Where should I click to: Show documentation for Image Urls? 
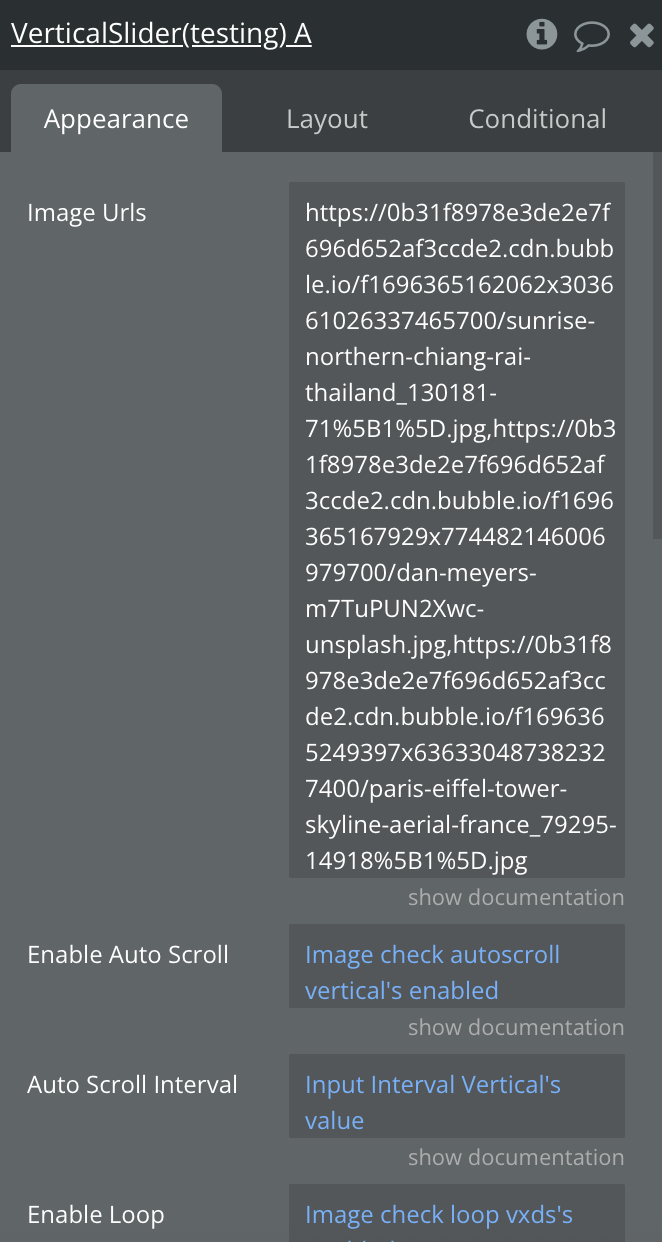[x=516, y=897]
